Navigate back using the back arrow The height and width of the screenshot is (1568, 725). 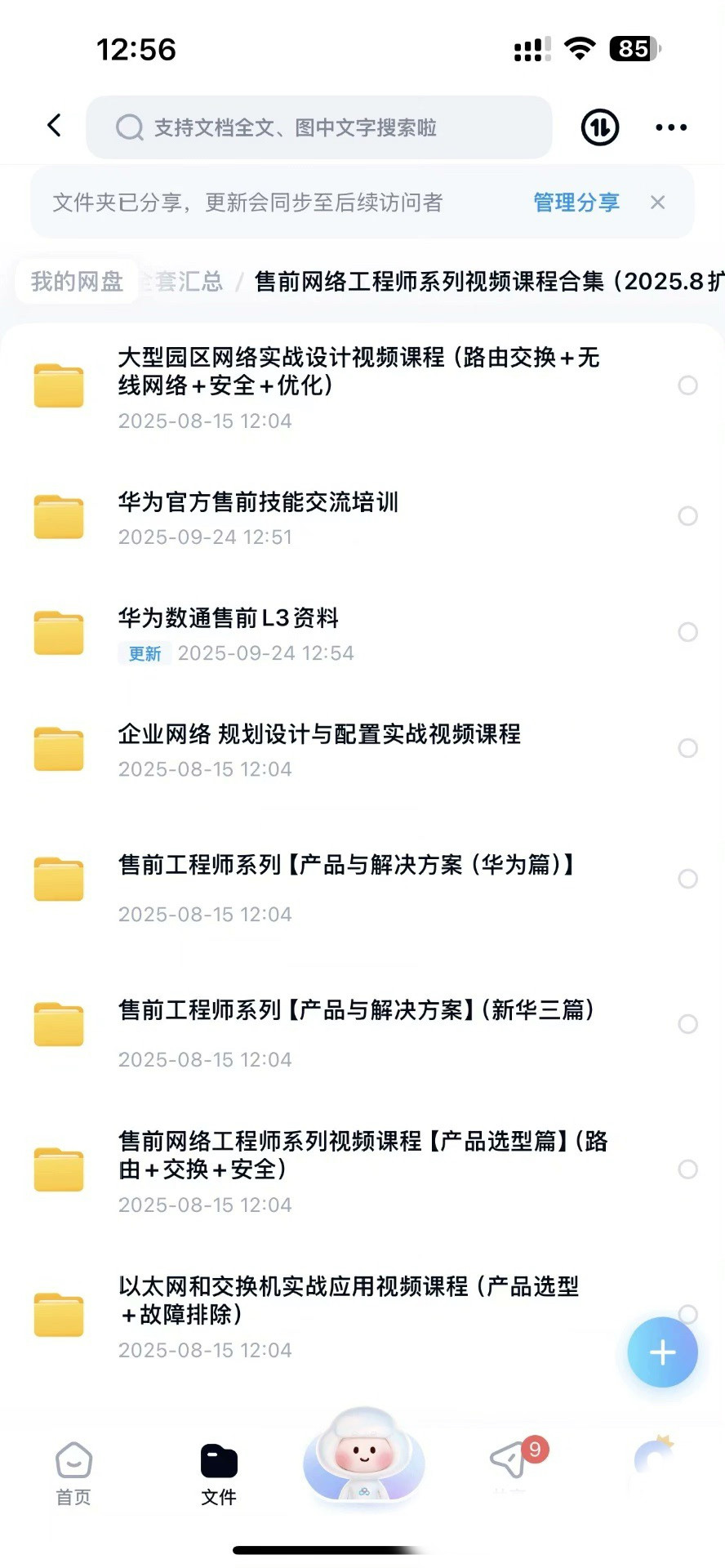pyautogui.click(x=54, y=127)
